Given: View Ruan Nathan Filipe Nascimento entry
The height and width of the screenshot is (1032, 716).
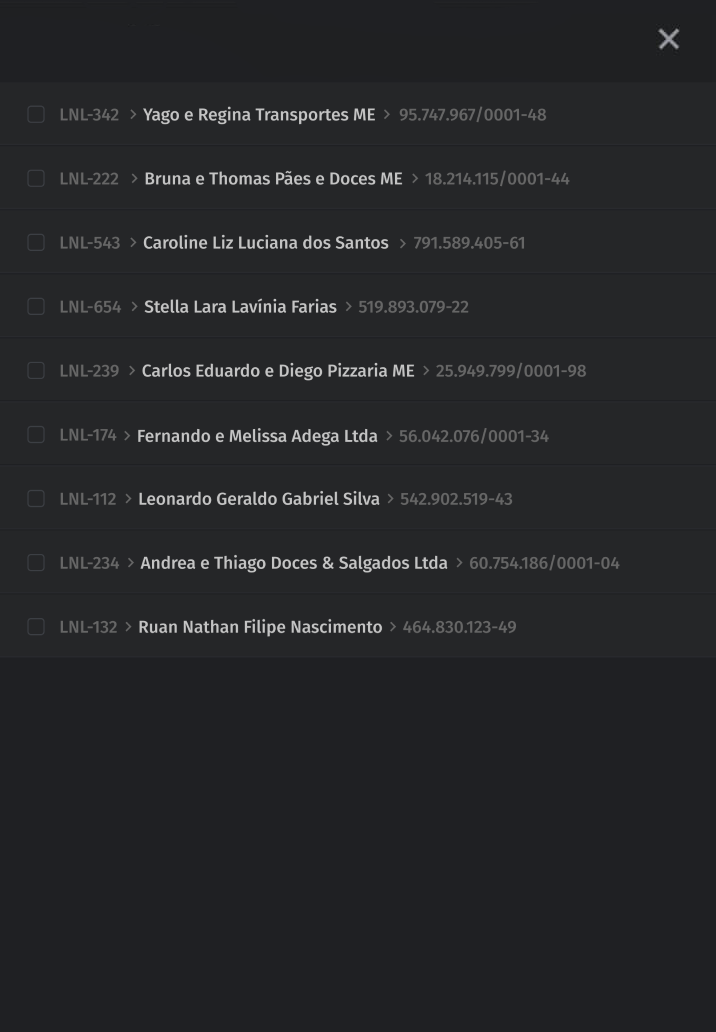Looking at the screenshot, I should point(260,627).
